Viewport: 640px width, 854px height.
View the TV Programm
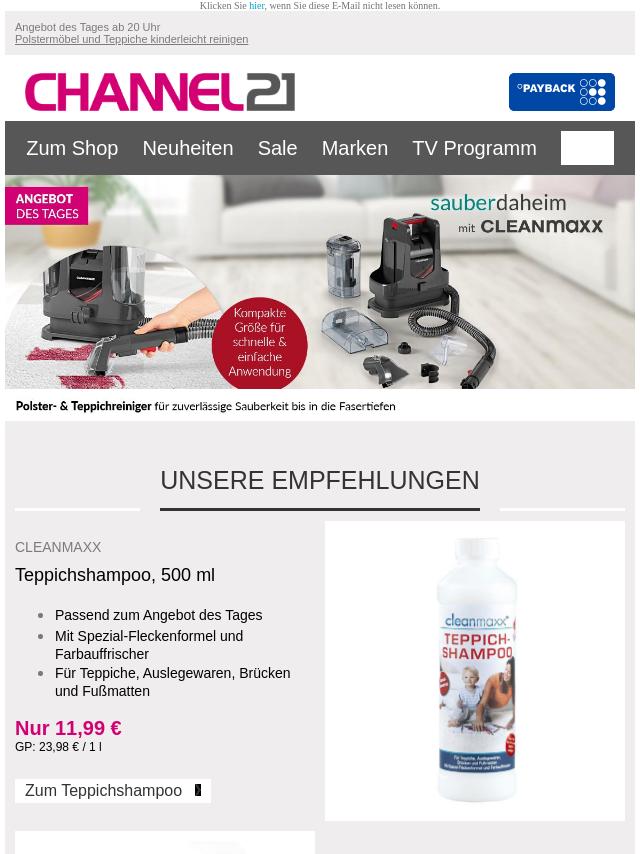point(474,148)
